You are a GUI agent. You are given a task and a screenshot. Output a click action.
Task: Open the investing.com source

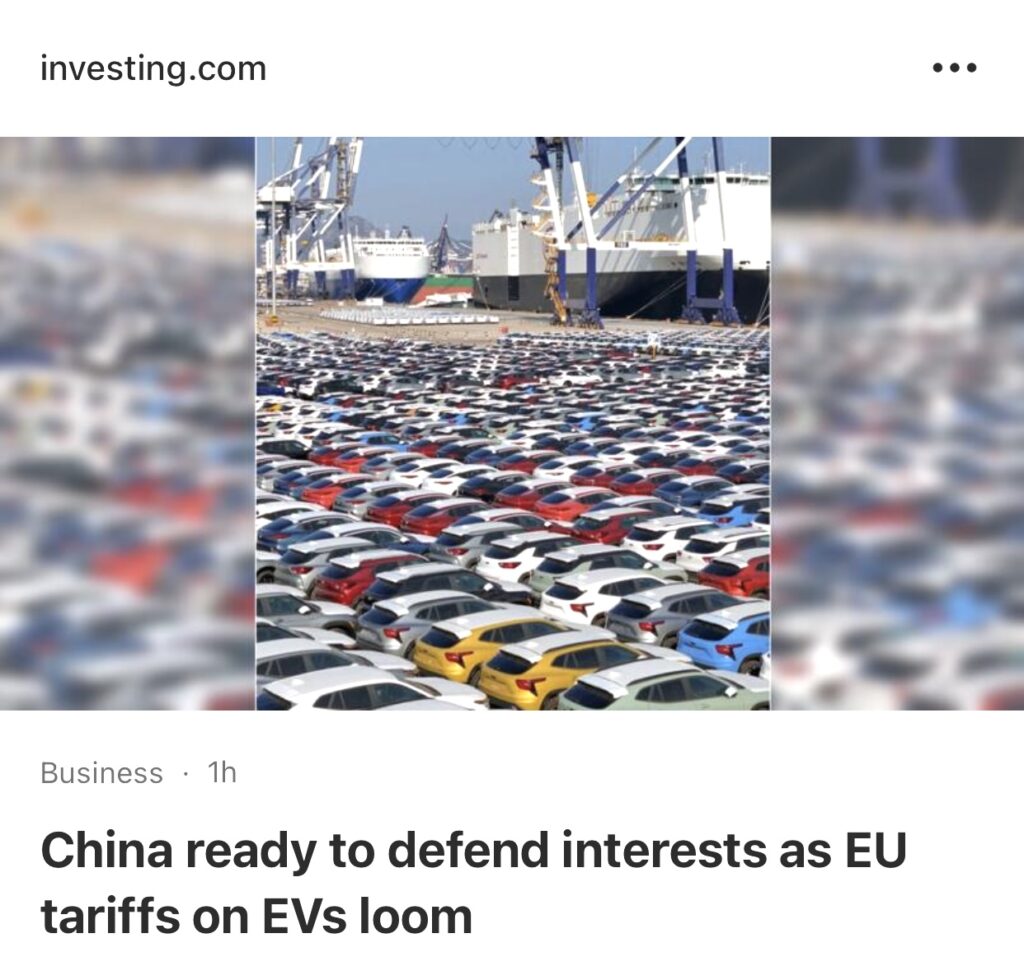[x=153, y=69]
